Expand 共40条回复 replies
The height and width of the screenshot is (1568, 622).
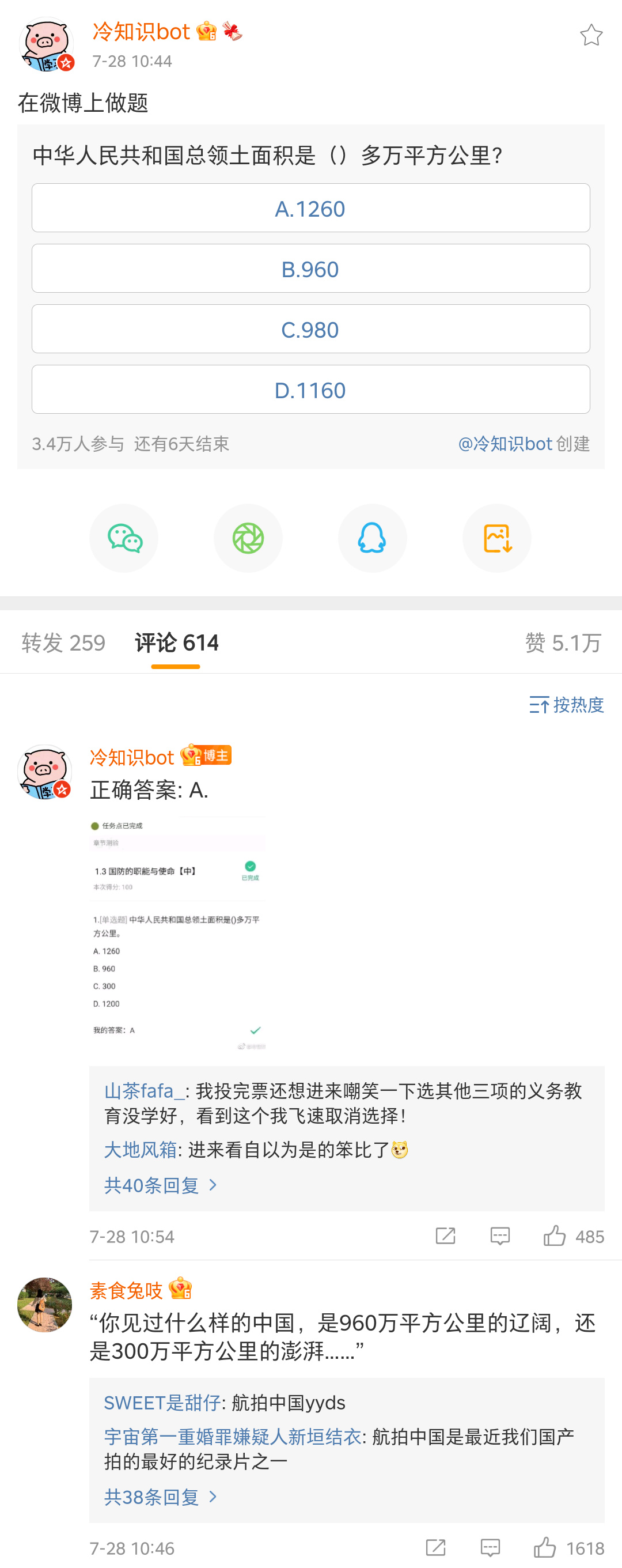point(160,1185)
